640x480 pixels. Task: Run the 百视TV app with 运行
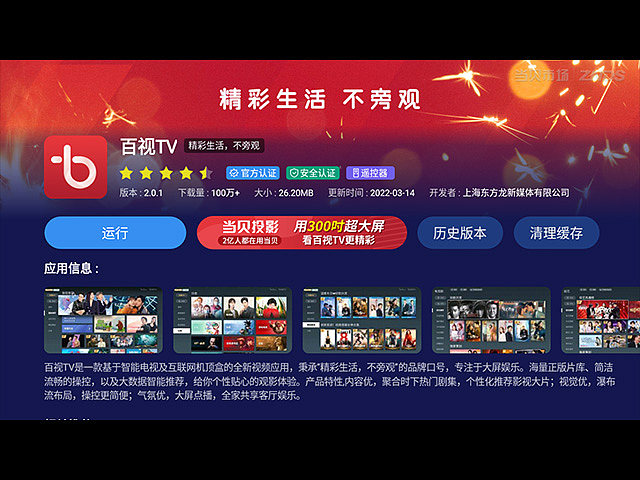tap(115, 233)
